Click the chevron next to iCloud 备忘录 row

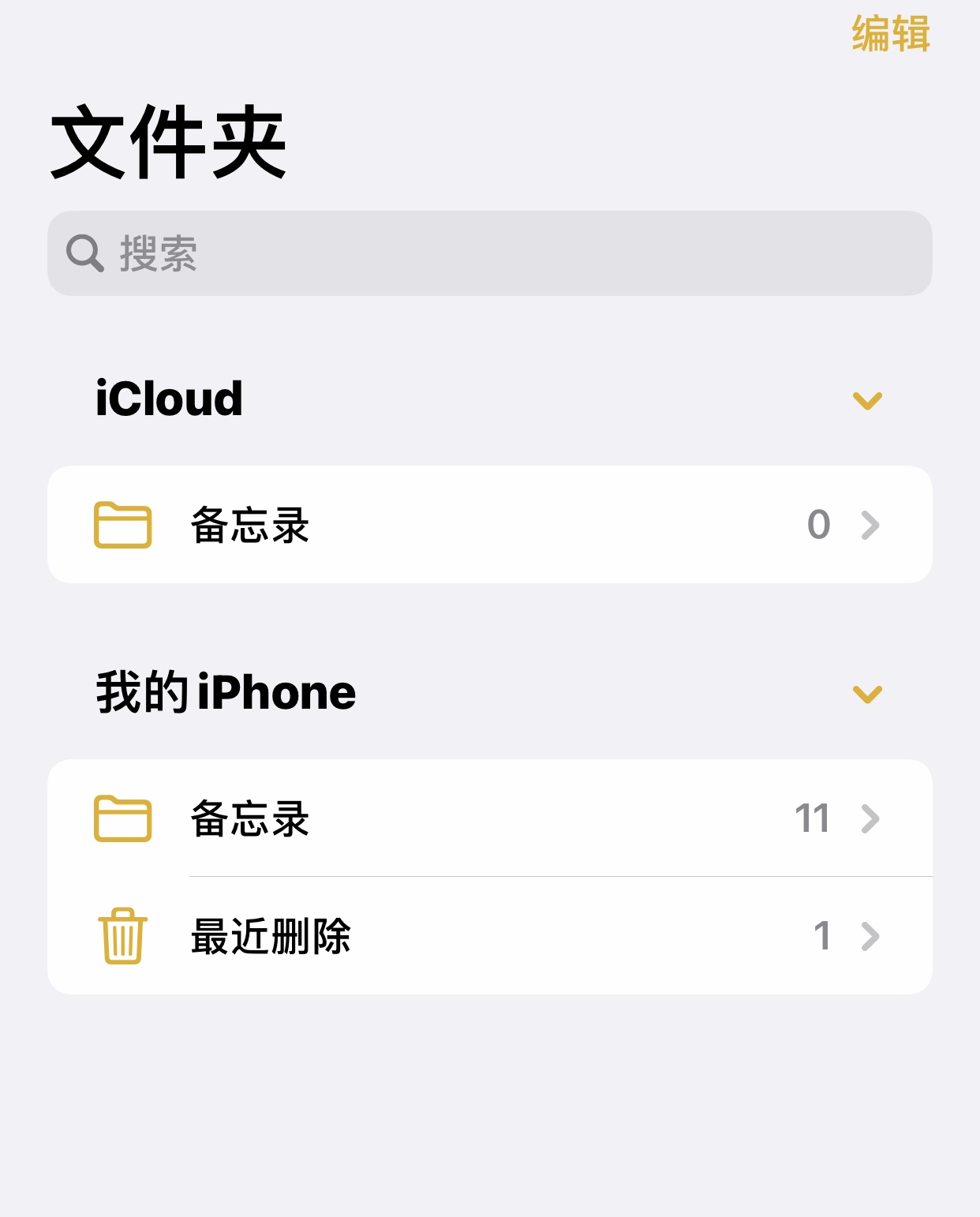[871, 524]
